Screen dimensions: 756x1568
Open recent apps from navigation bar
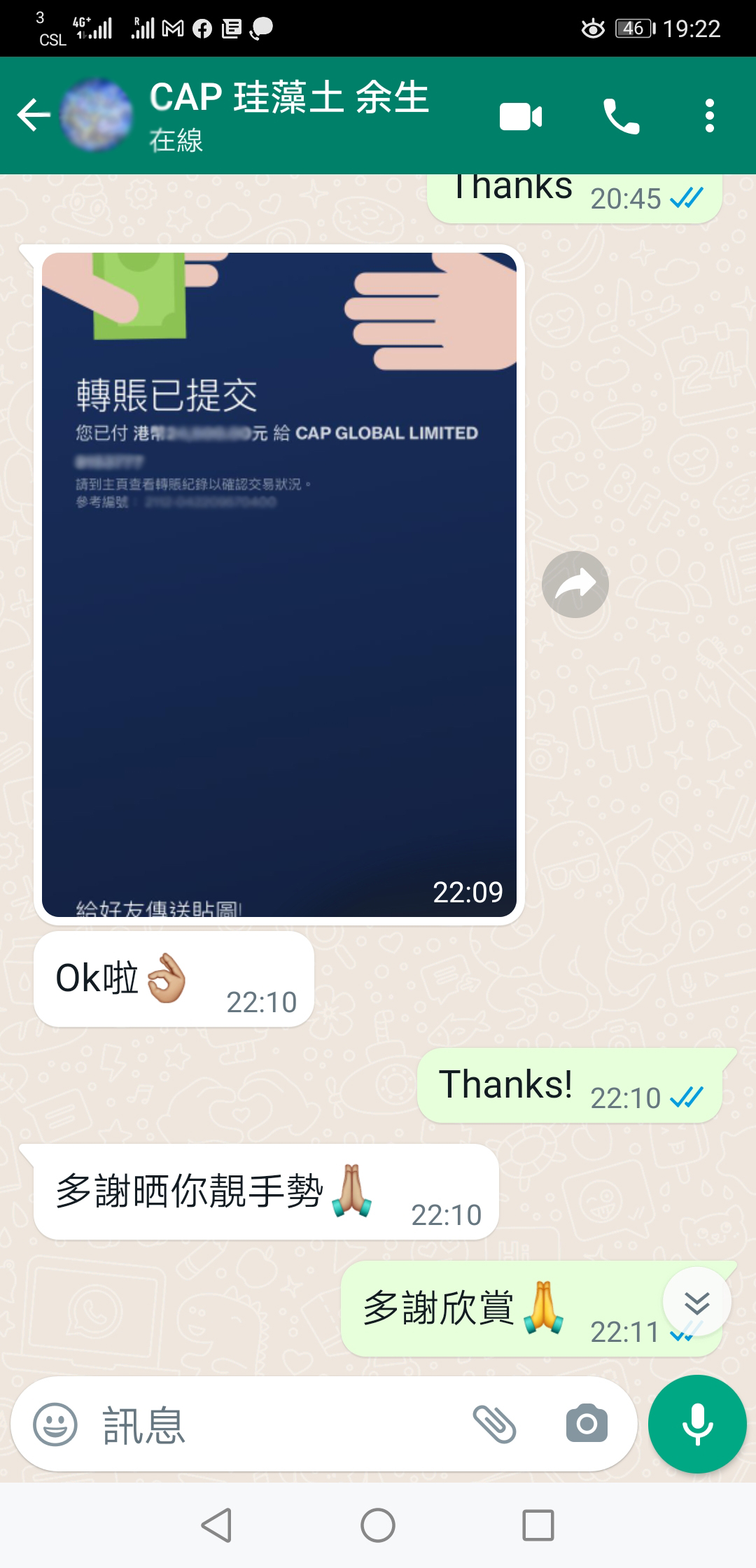tap(538, 1525)
